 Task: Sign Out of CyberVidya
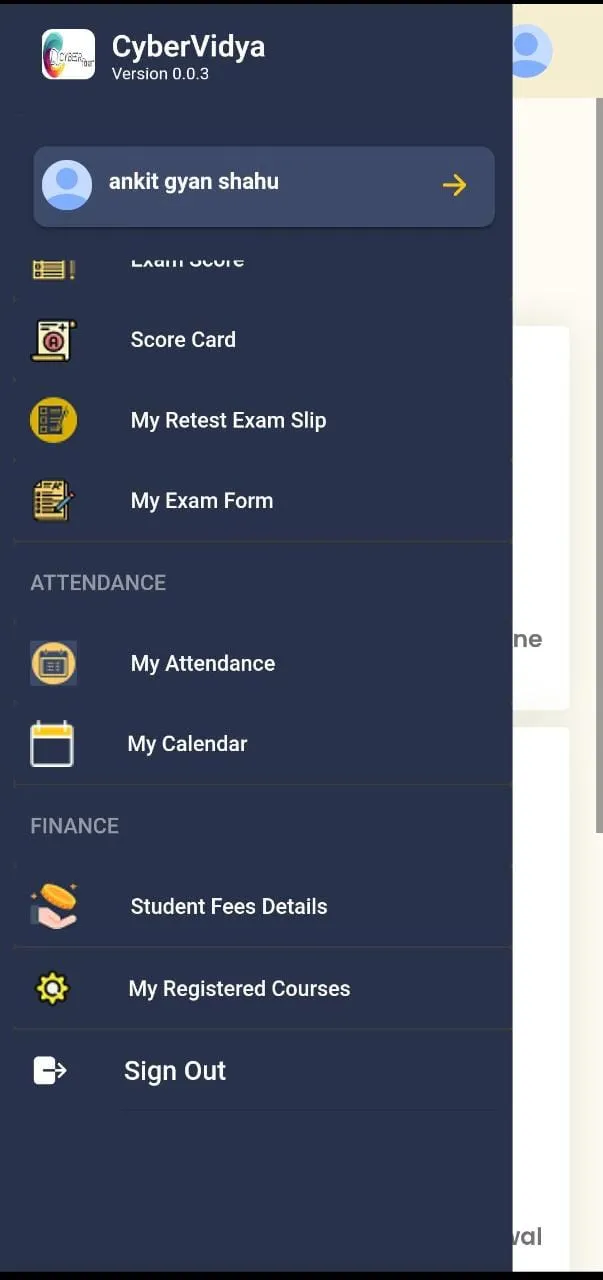pyautogui.click(x=175, y=1071)
